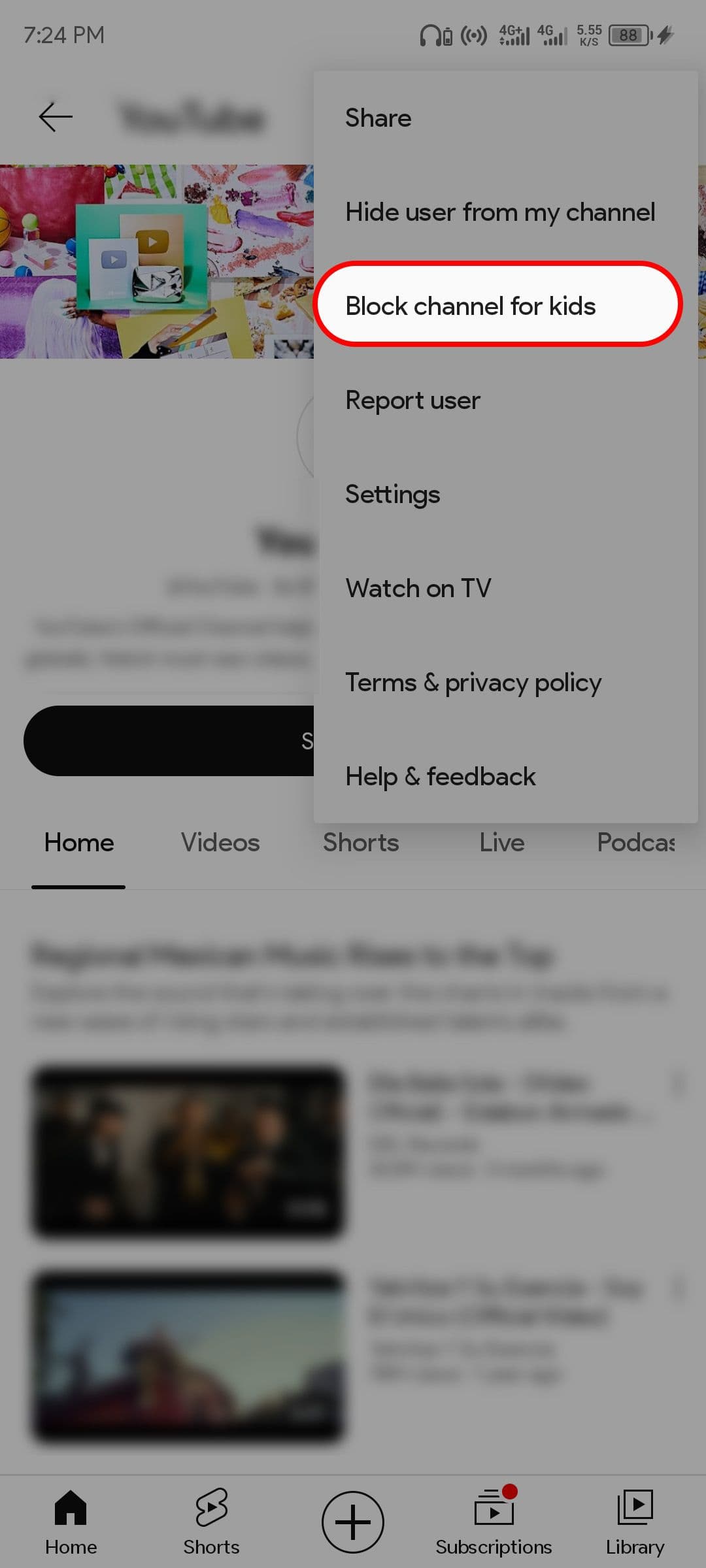Open the Podcasts tab partially visible
706x1568 pixels.
[x=634, y=842]
